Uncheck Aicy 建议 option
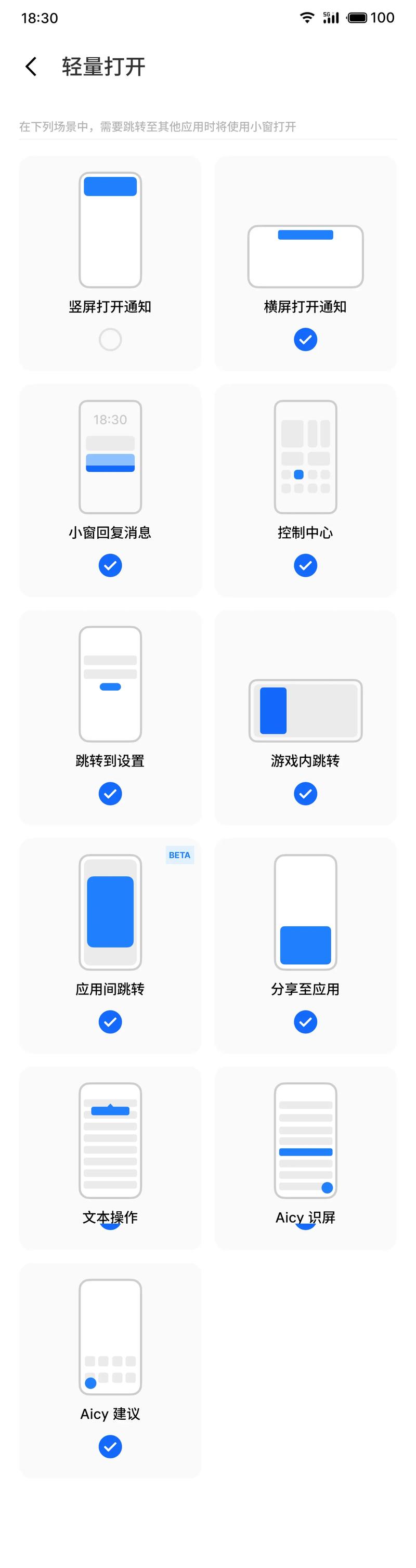 click(x=110, y=1446)
